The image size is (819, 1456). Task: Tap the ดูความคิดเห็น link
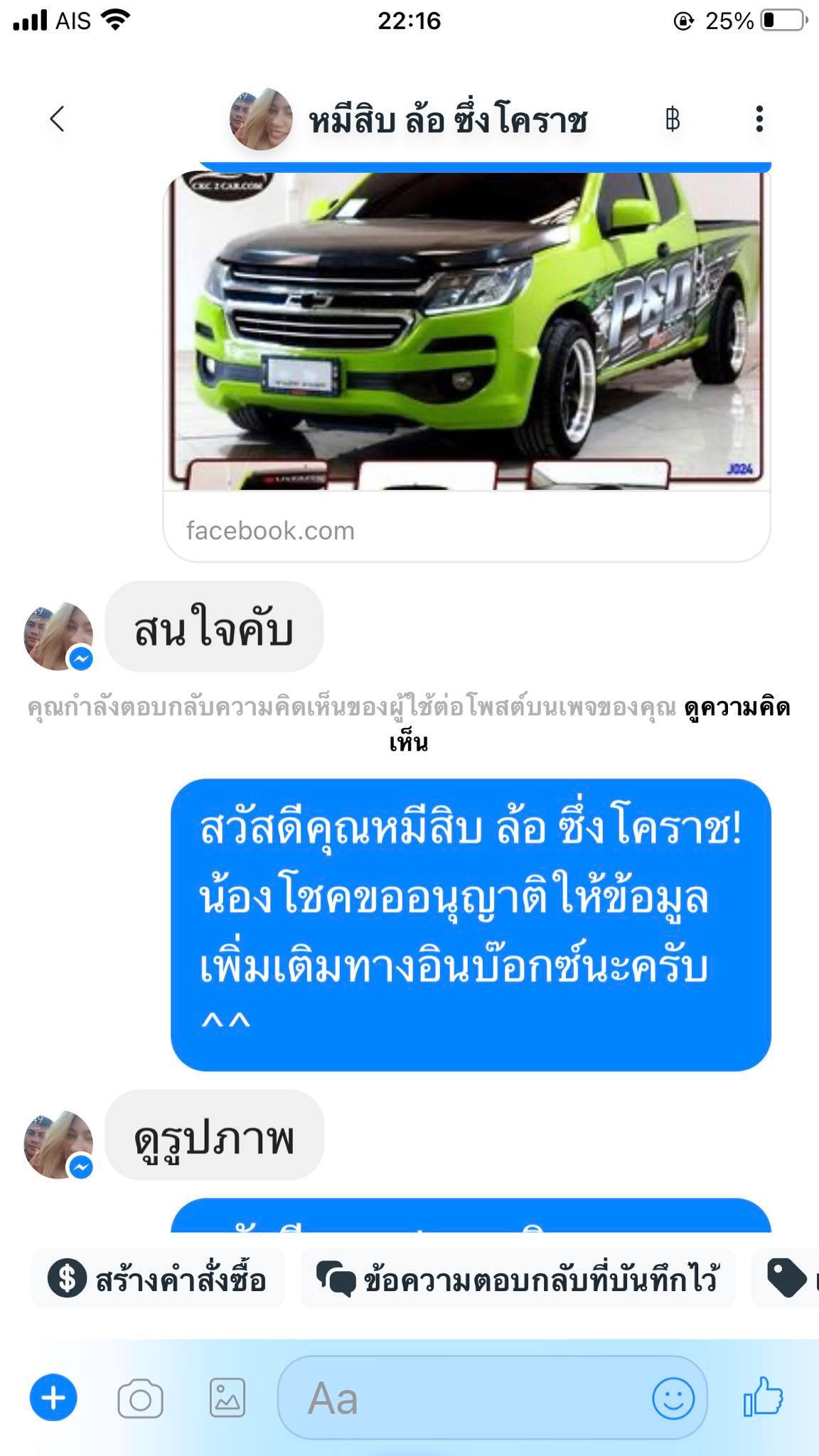pyautogui.click(x=591, y=725)
